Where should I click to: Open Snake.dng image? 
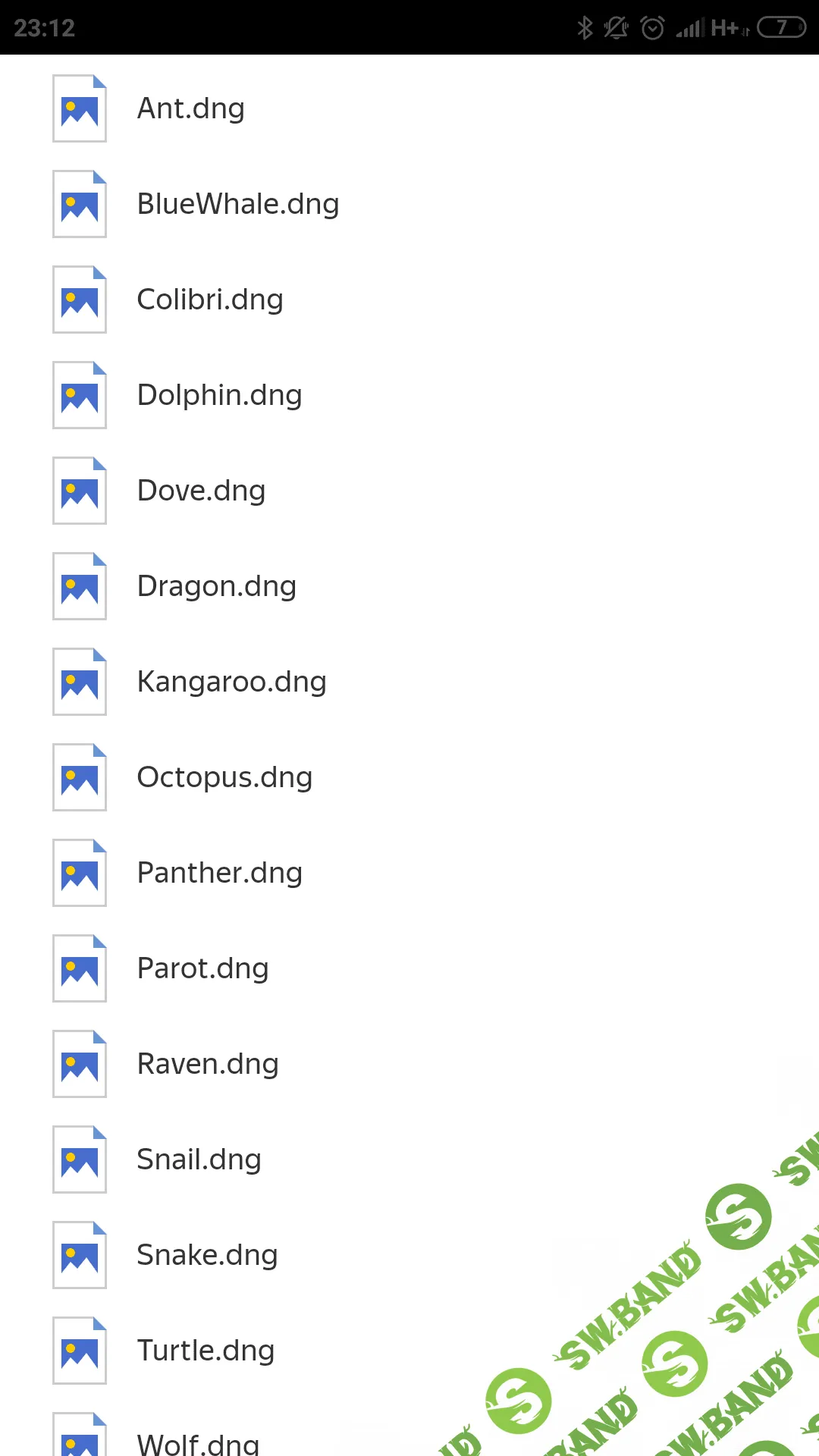coord(207,1256)
